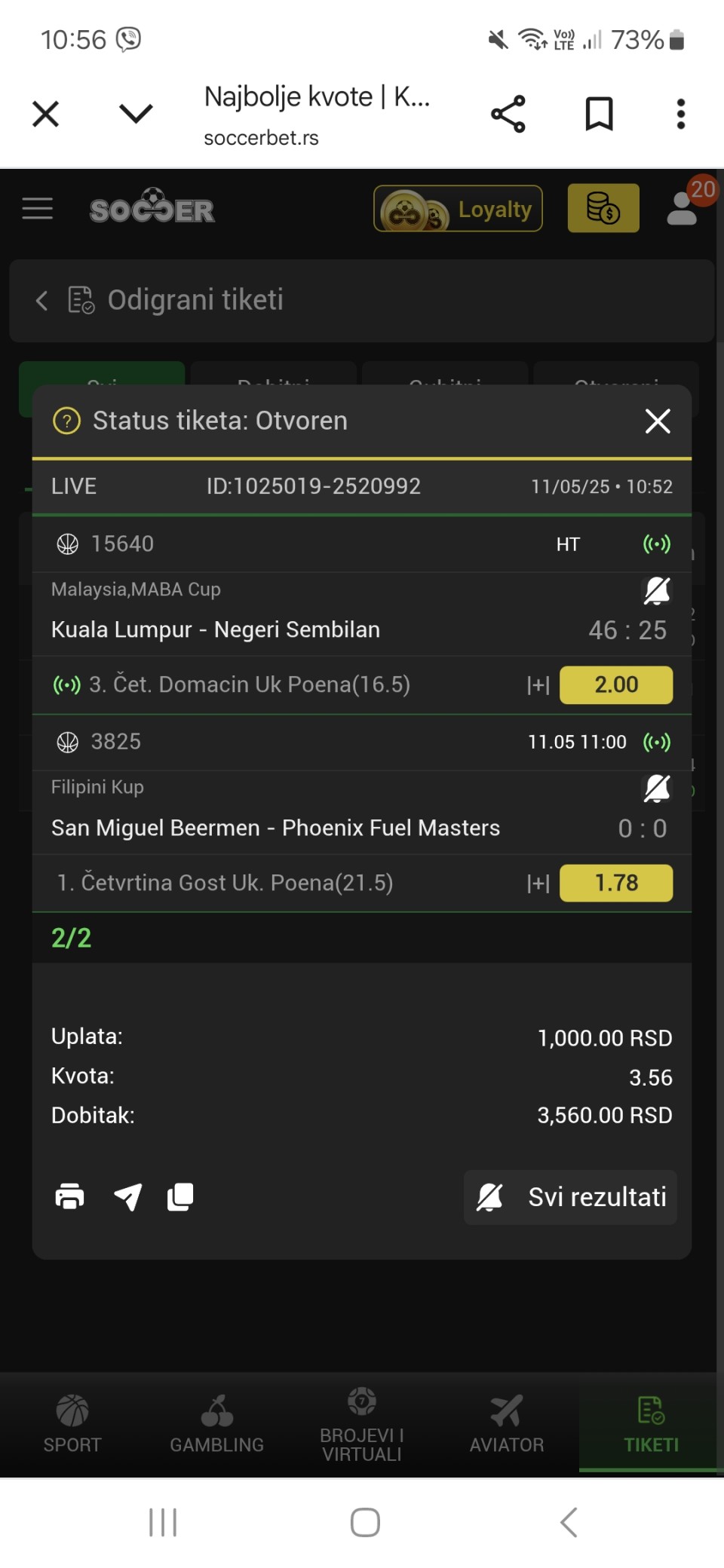Copy the ticket

click(180, 1196)
